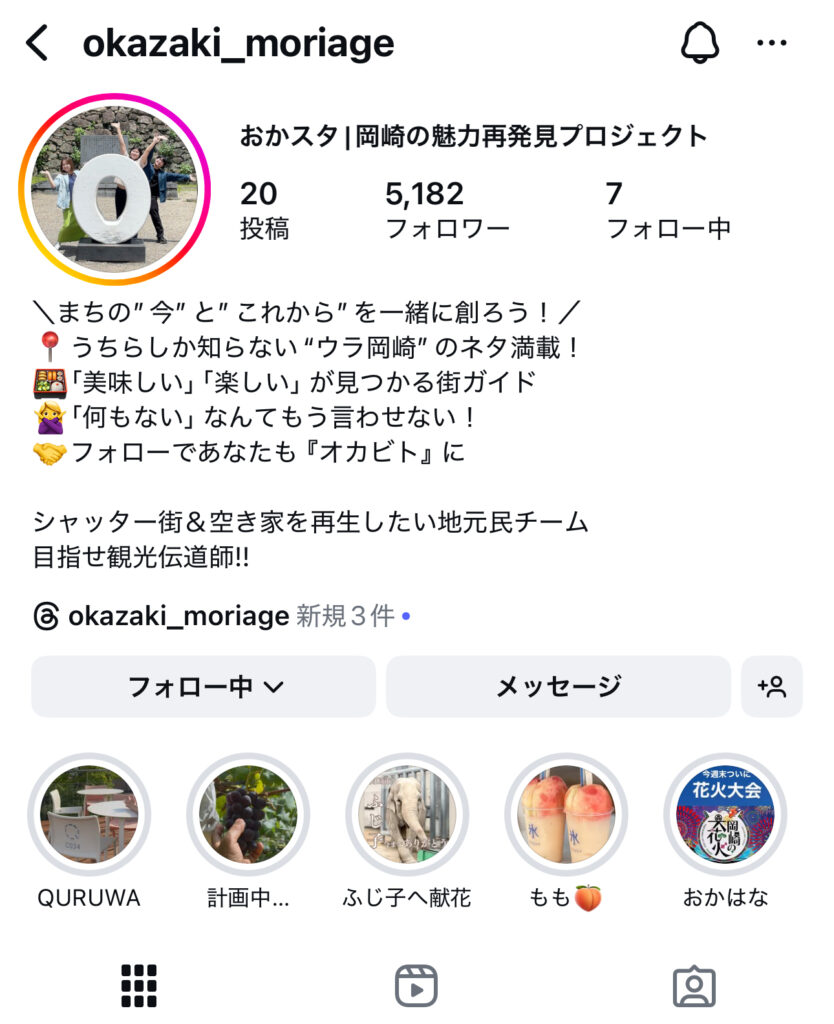Open the QURUWA story highlight
834x1024 pixels.
coord(89,815)
